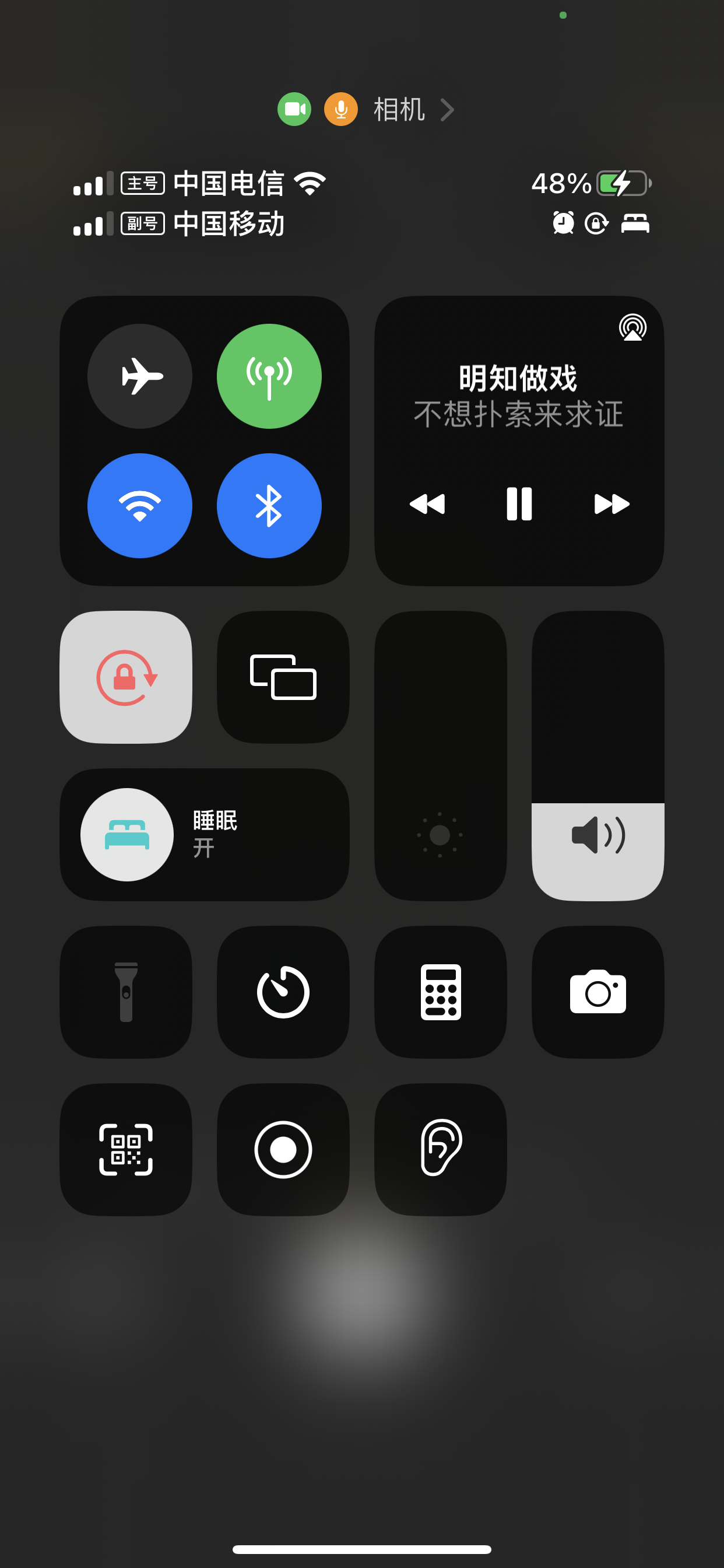Open 相机 camera and microphone access details
Screen dimensions: 724x1568
366,110
